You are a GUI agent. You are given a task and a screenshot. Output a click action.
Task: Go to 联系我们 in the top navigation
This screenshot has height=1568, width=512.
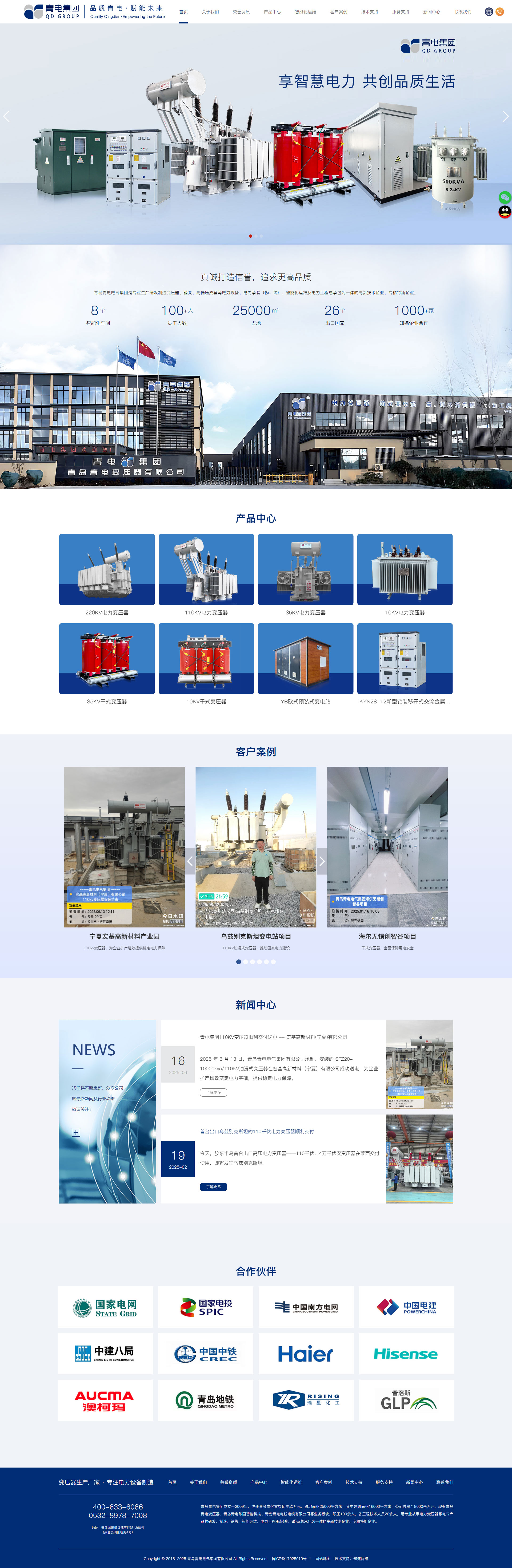pos(462,11)
